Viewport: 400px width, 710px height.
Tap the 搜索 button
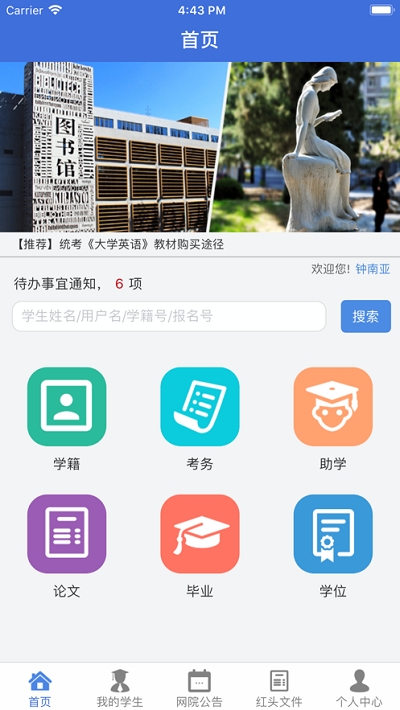[366, 316]
